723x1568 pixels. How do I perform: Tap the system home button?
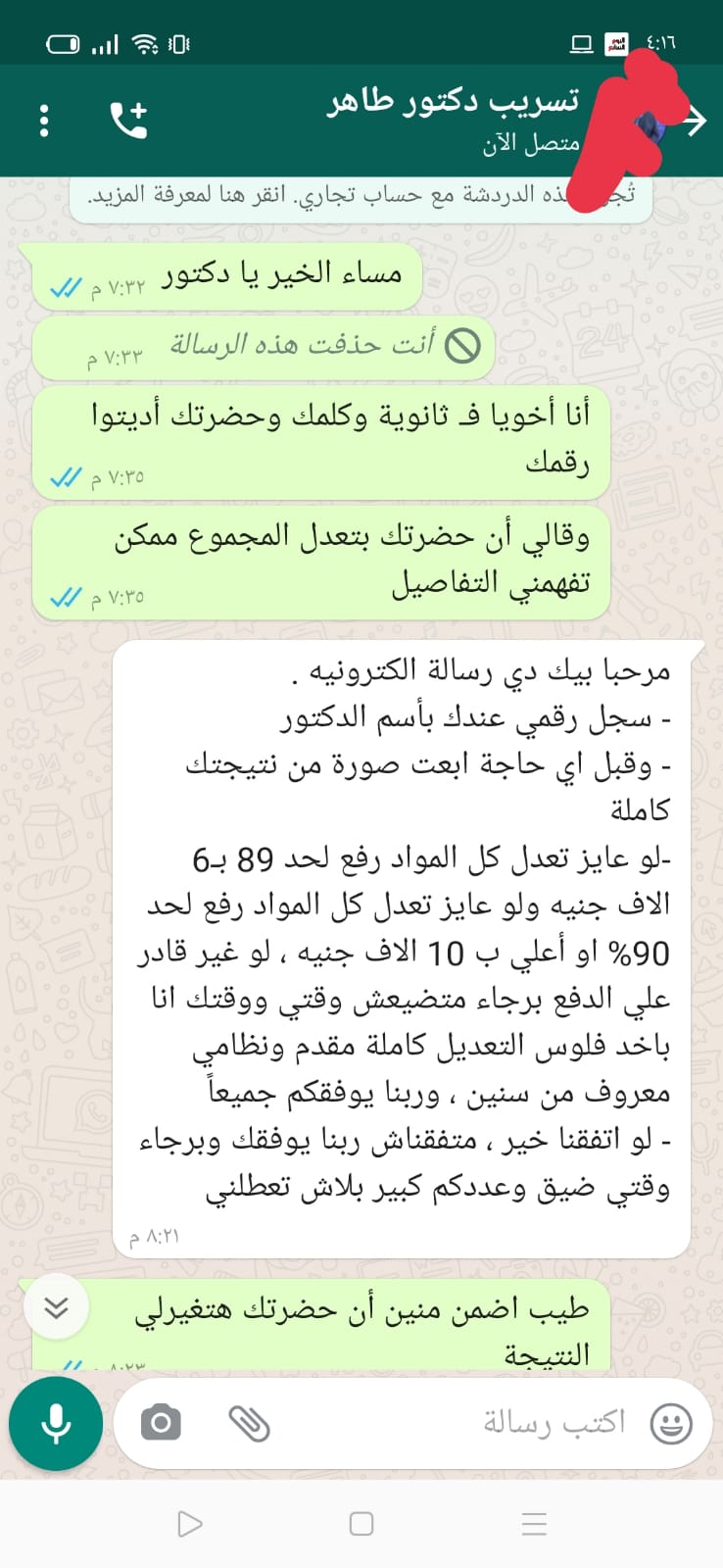pyautogui.click(x=361, y=1524)
